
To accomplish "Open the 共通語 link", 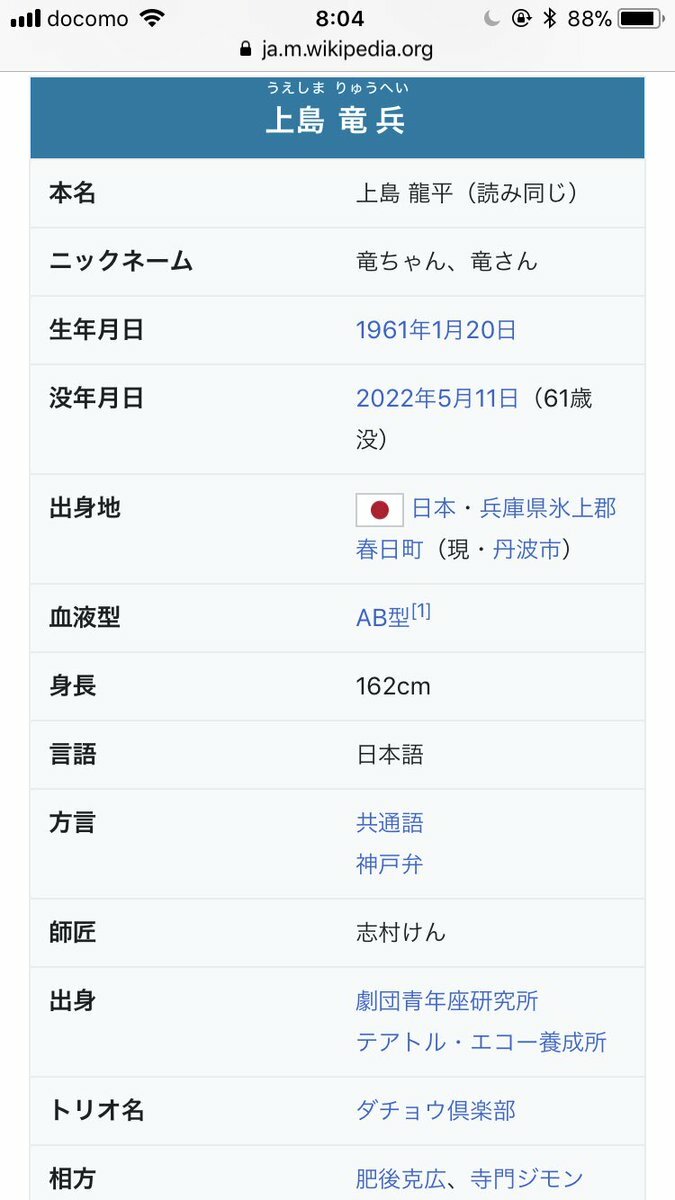I will (x=390, y=823).
